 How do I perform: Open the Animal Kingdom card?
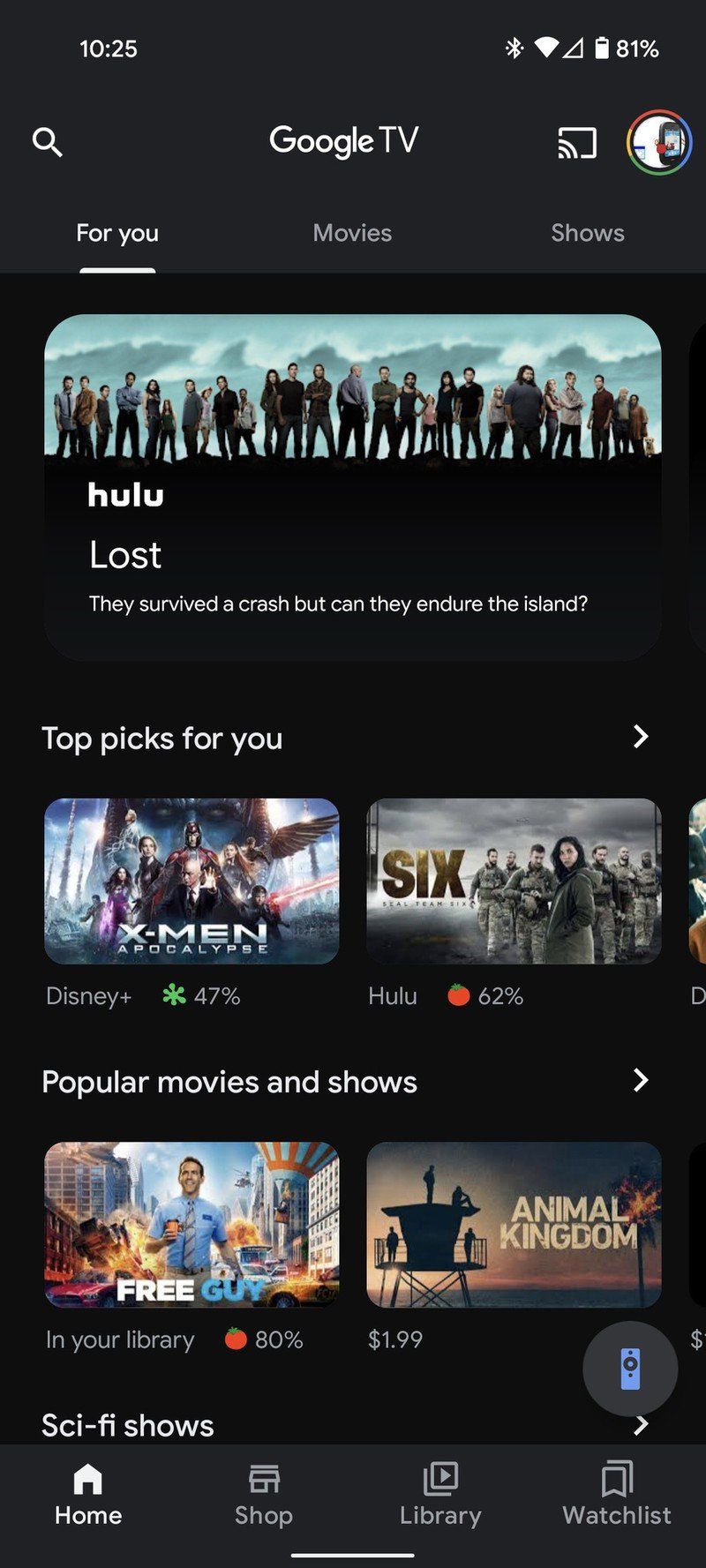pyautogui.click(x=514, y=1224)
